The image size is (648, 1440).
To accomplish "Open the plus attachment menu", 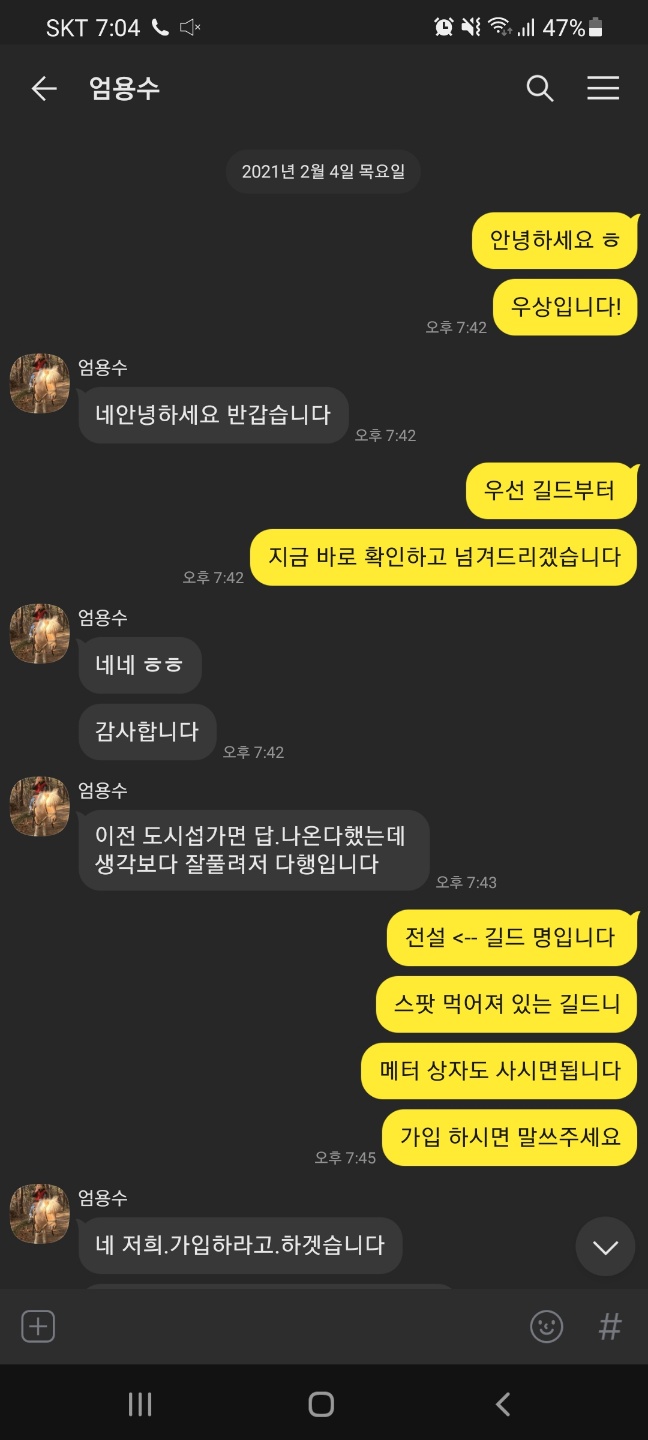I will pyautogui.click(x=38, y=1327).
